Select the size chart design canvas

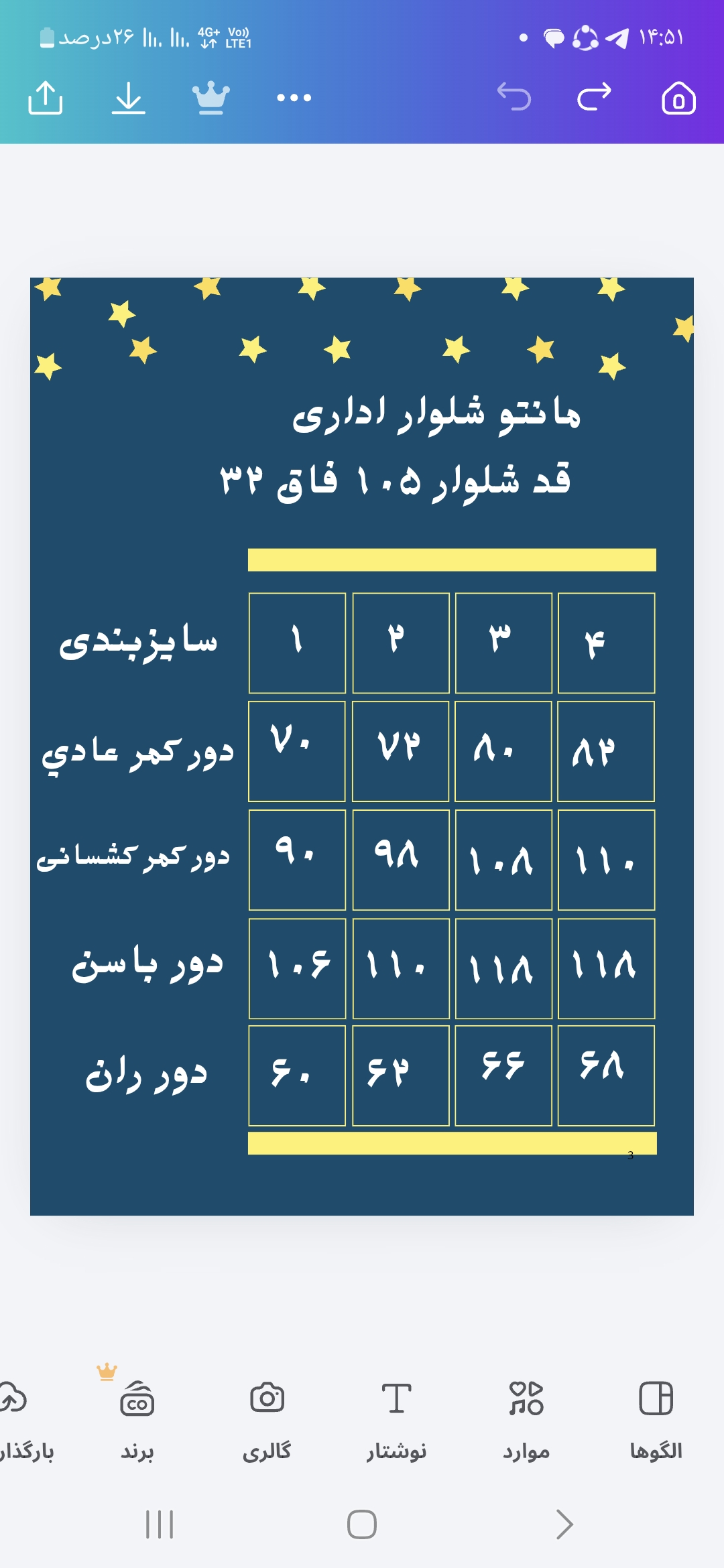[362, 746]
